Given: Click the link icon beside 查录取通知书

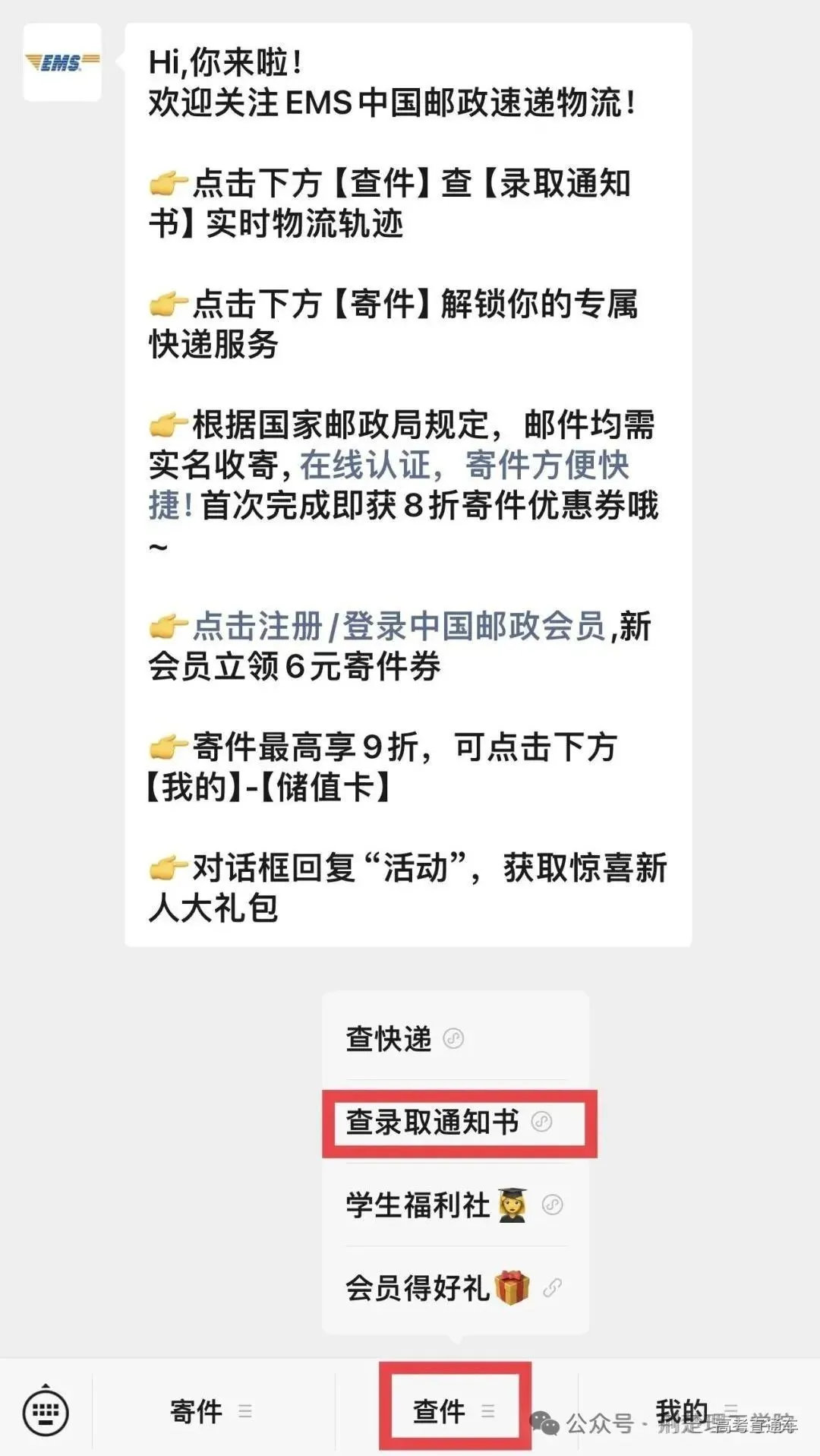Looking at the screenshot, I should tap(541, 1122).
